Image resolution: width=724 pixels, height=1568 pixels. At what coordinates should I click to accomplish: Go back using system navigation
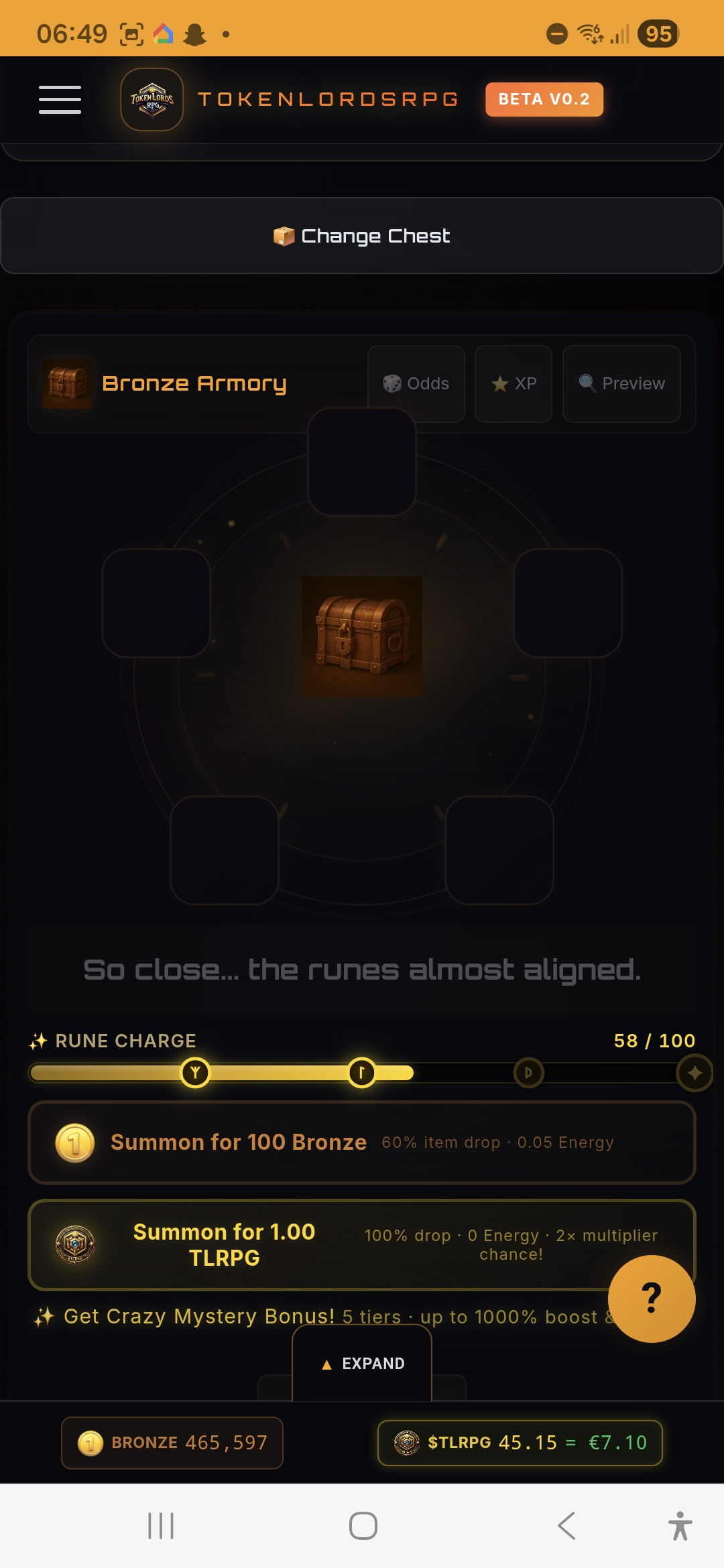pyautogui.click(x=566, y=1526)
